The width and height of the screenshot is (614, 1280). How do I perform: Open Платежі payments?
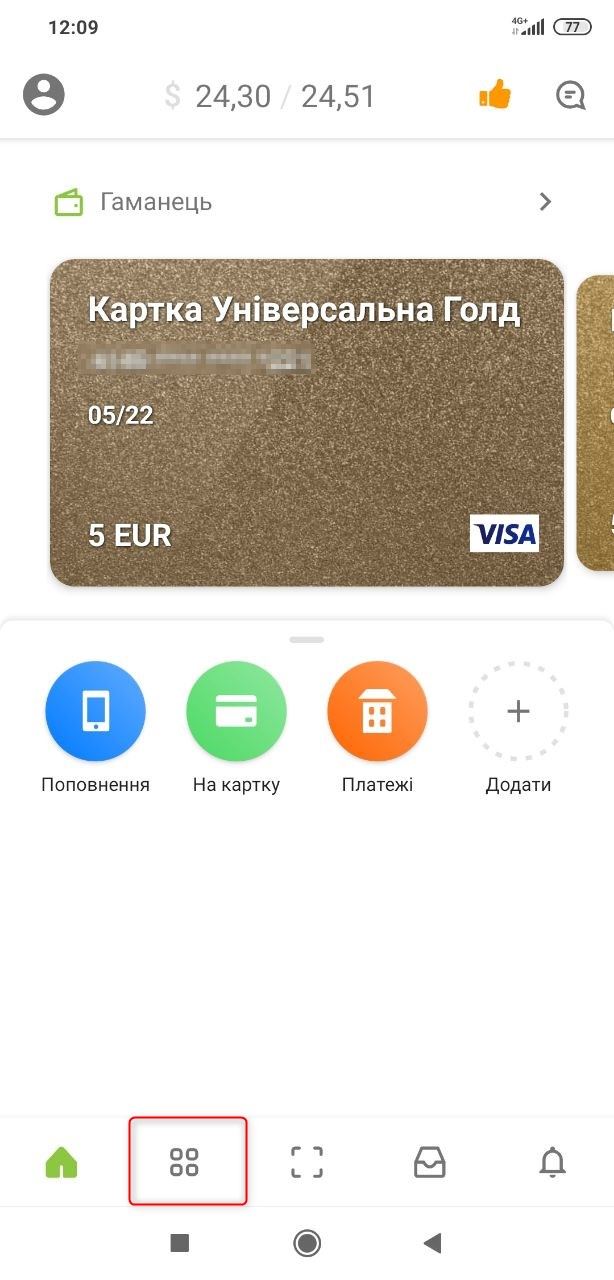[377, 712]
